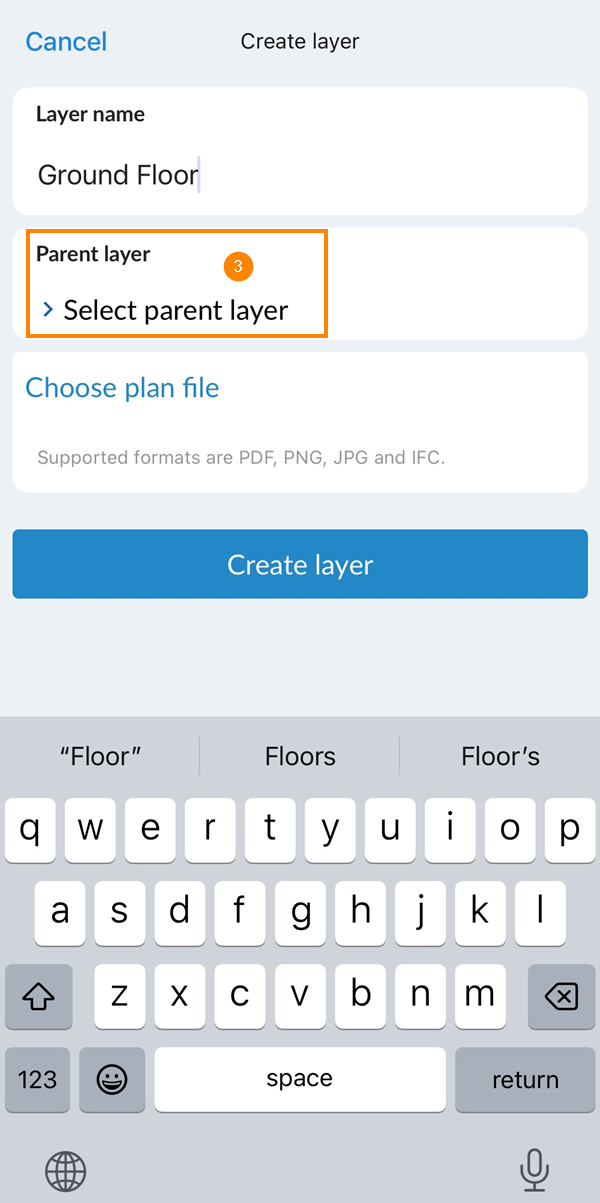Tap the space bar
The width and height of the screenshot is (600, 1203).
(x=300, y=1080)
